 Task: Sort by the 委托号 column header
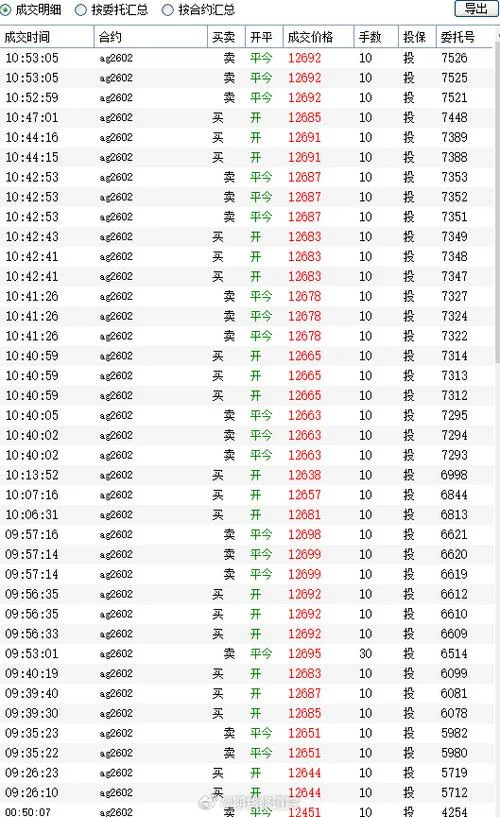[x=464, y=37]
